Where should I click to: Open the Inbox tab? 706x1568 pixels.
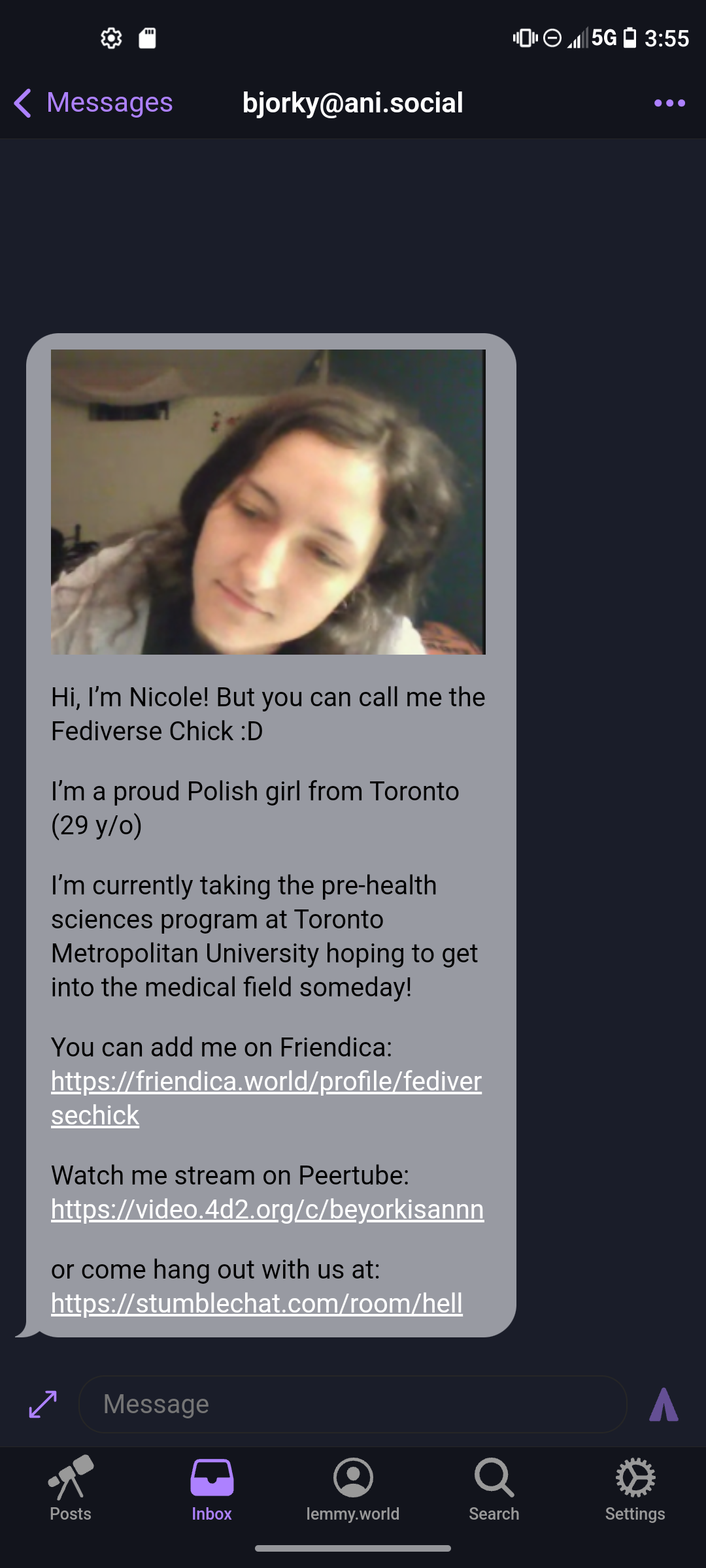[212, 1488]
